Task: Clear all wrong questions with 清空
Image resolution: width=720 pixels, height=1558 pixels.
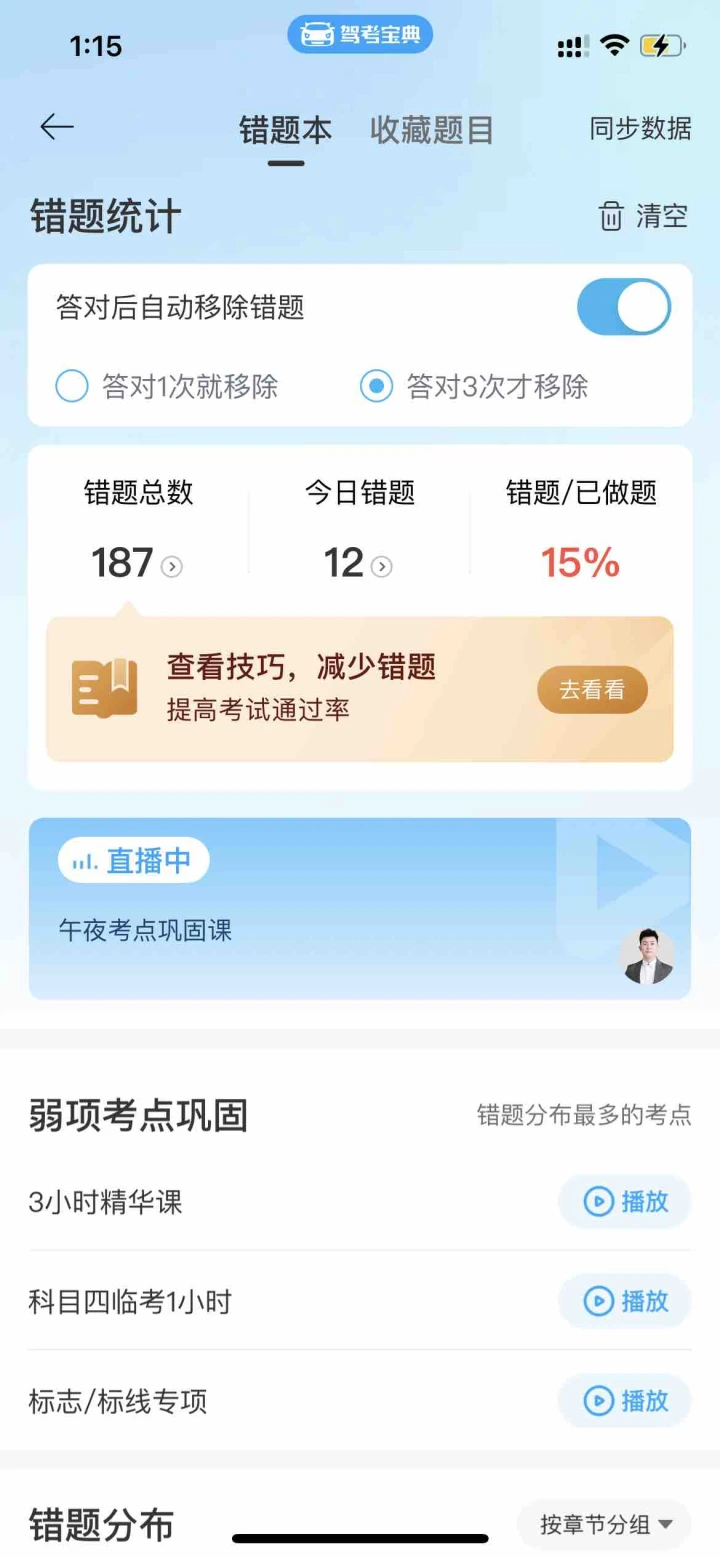Action: point(643,216)
